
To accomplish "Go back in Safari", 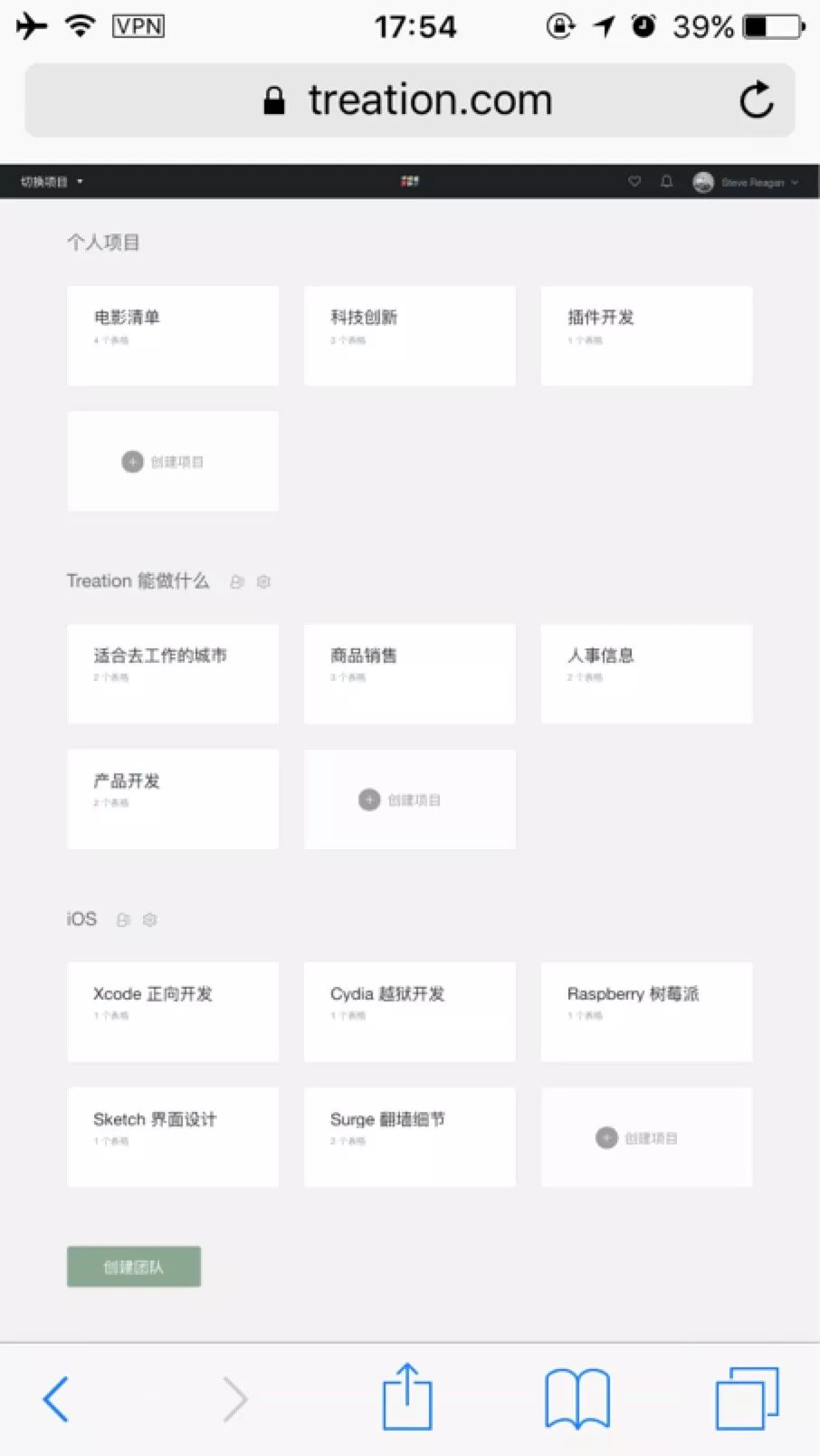I will (x=56, y=1399).
